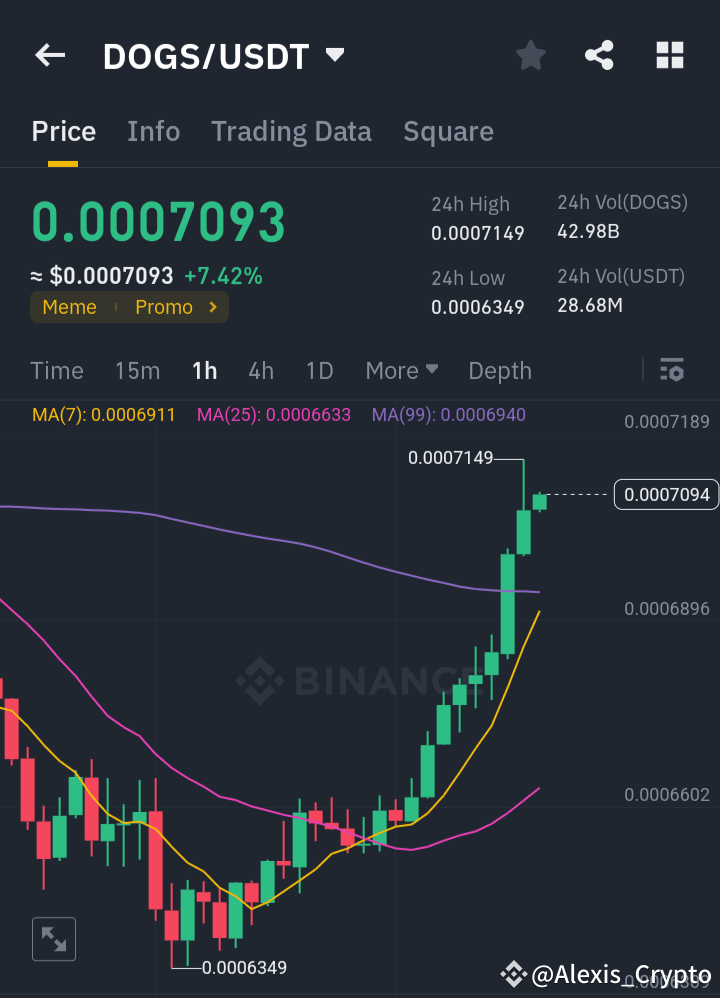Open the Square tab
This screenshot has height=998, width=720.
click(448, 131)
